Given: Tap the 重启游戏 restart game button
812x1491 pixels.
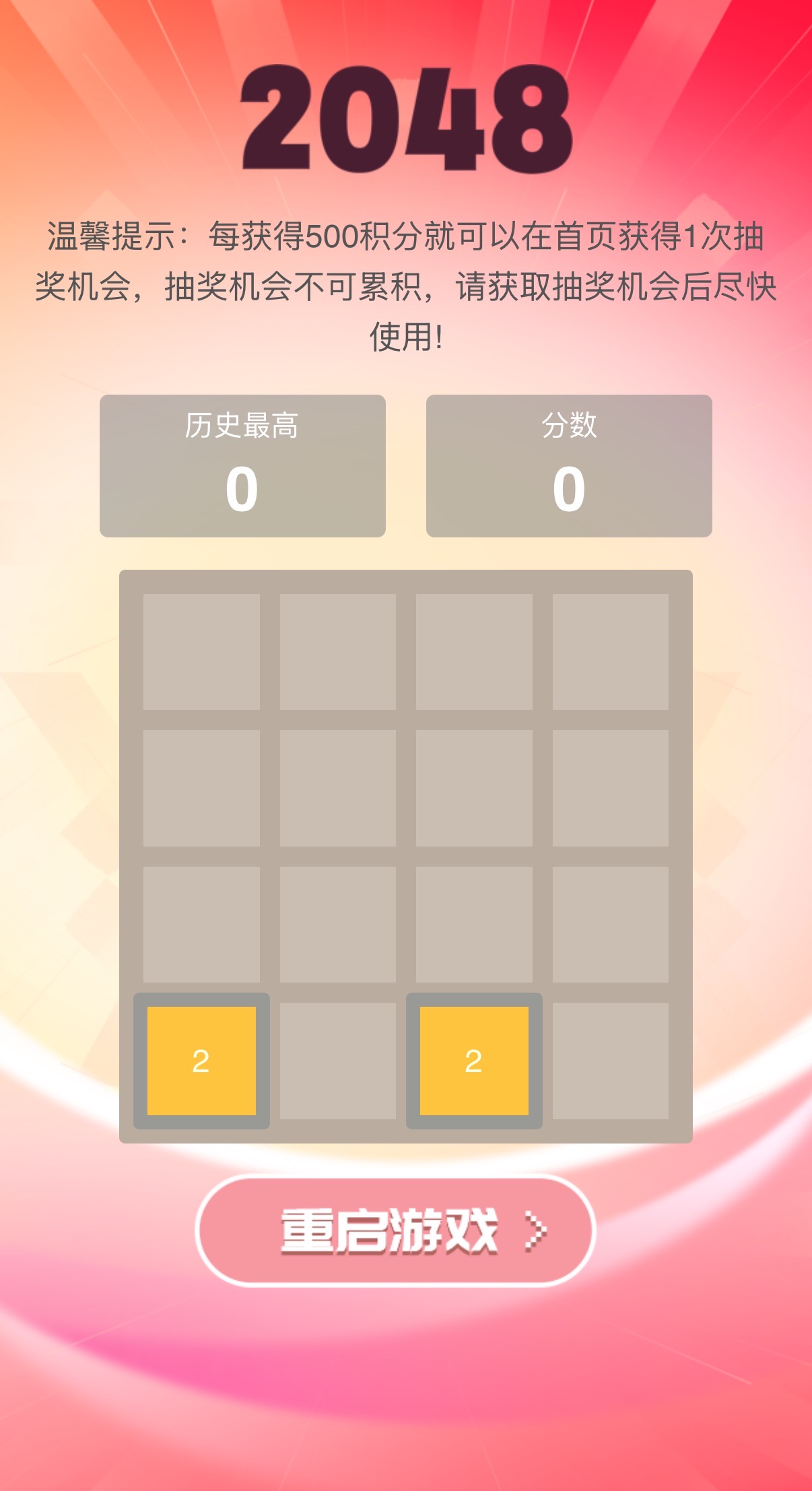Looking at the screenshot, I should click(396, 1231).
